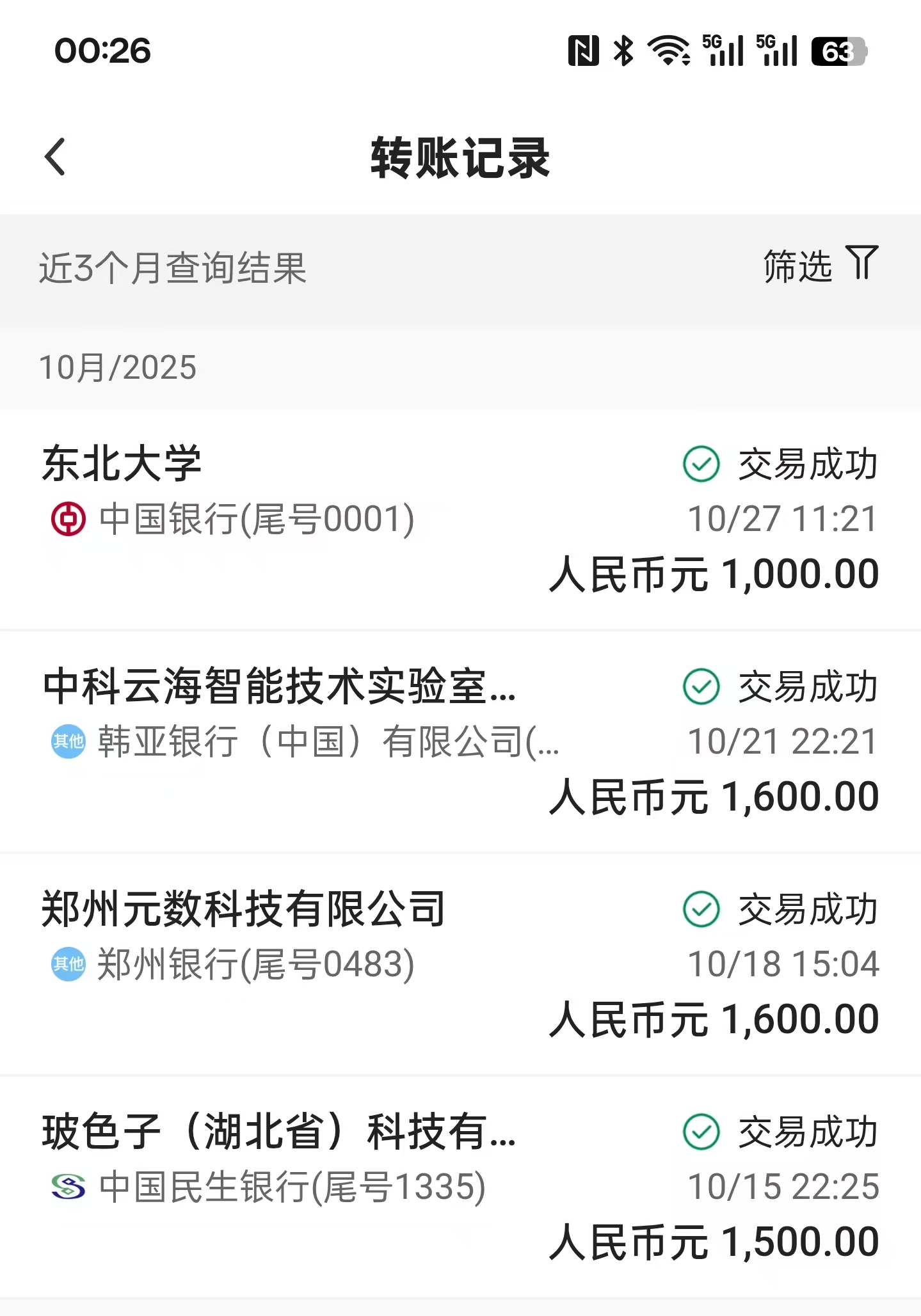The width and height of the screenshot is (921, 1316).
Task: Select the 郑州元数科技有限公司 transfer record
Action: pos(460,965)
